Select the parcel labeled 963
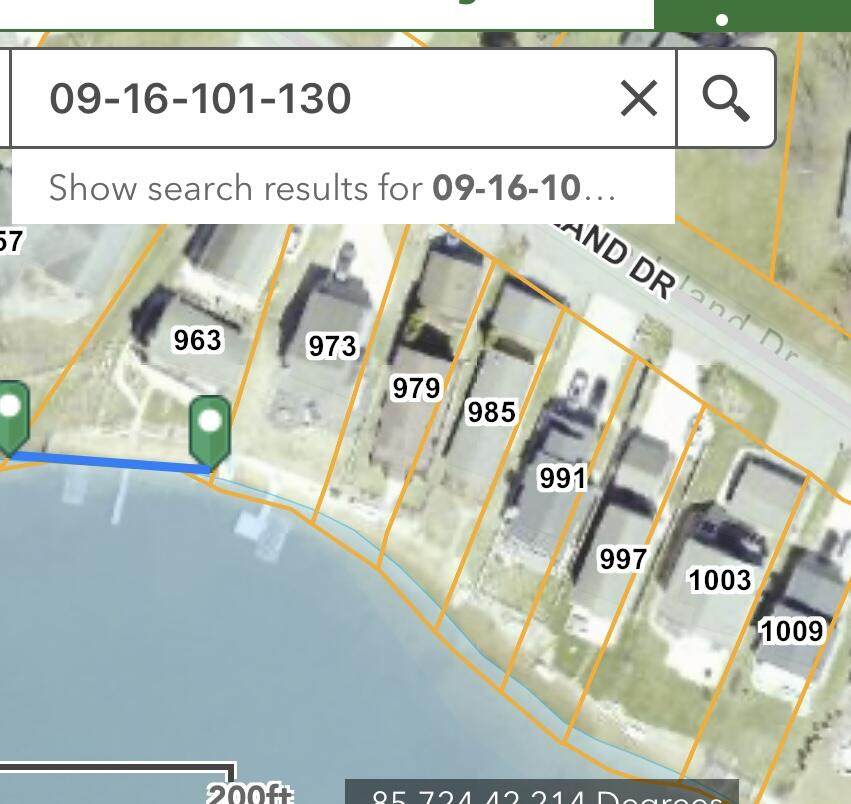Image resolution: width=851 pixels, height=804 pixels. (x=197, y=340)
